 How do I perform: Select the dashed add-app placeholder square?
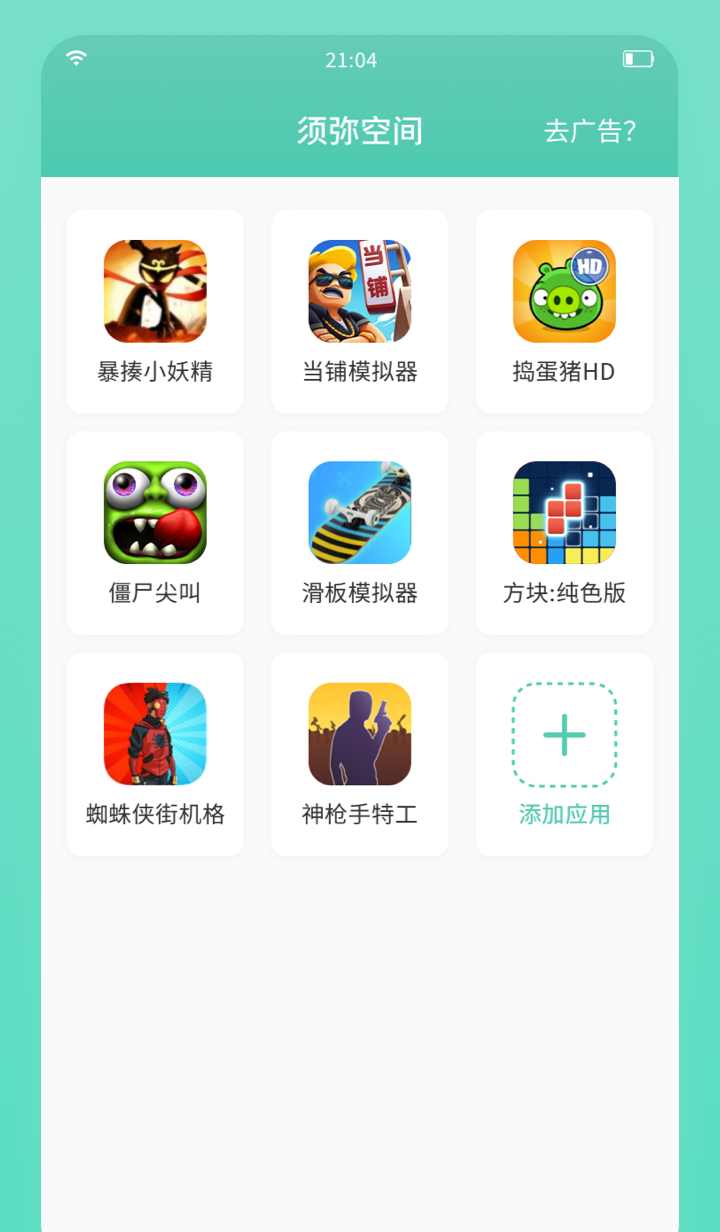coord(564,733)
